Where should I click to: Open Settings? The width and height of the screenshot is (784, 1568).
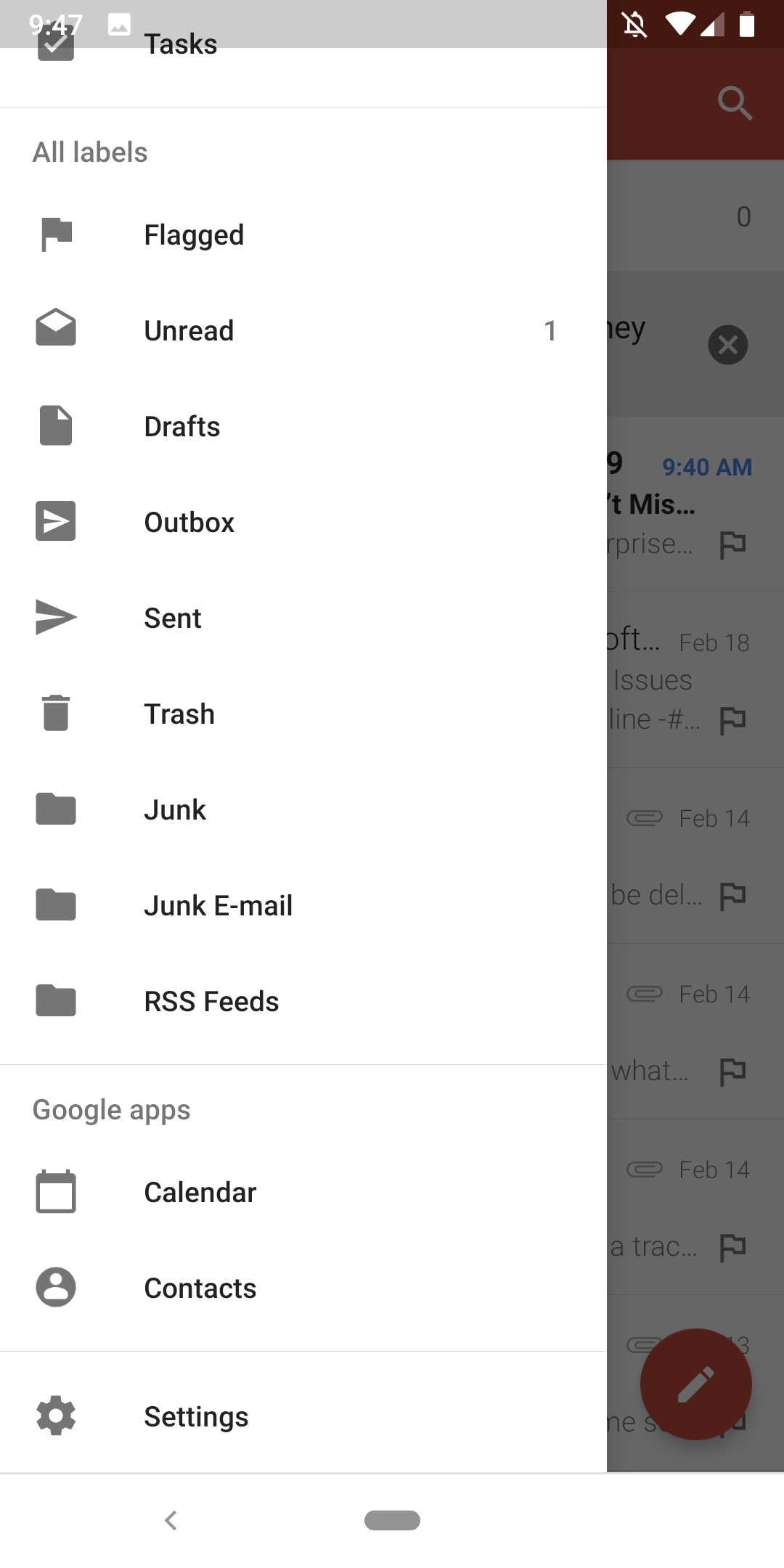pos(303,1416)
